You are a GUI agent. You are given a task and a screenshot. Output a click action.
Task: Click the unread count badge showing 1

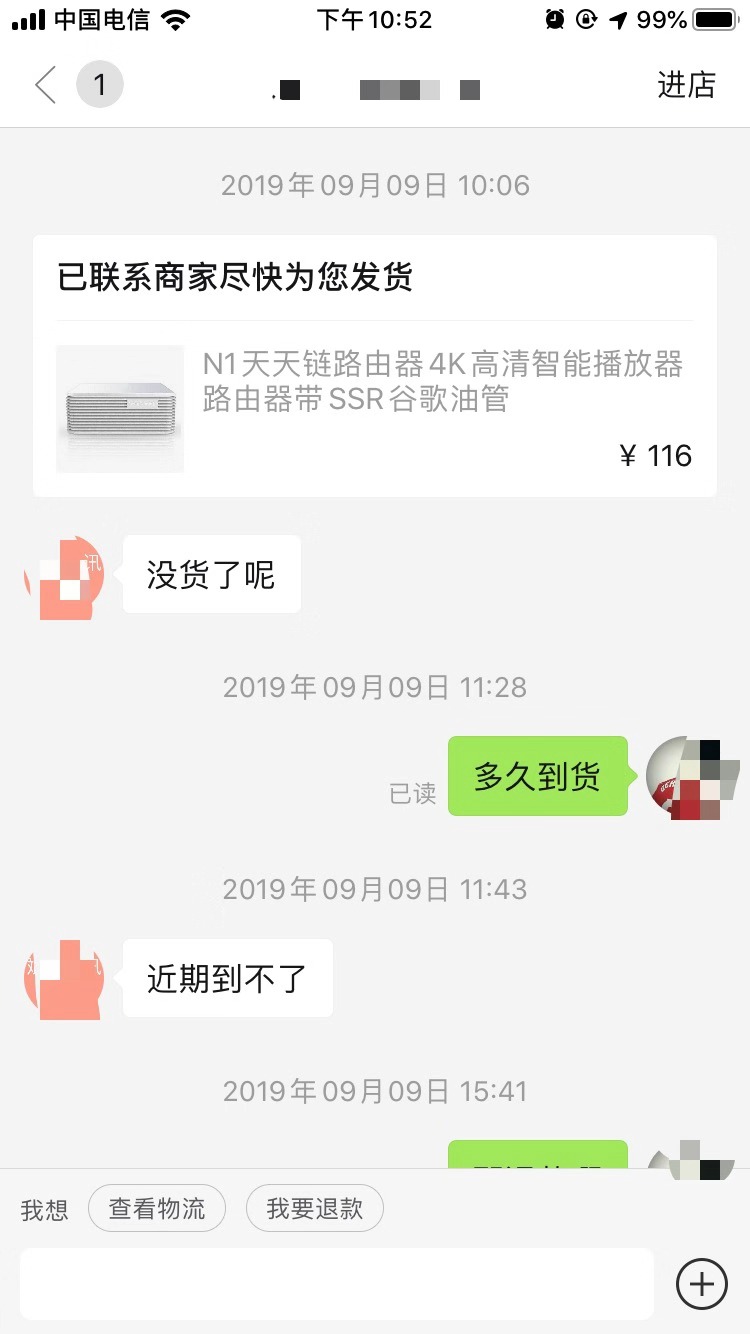(x=99, y=84)
